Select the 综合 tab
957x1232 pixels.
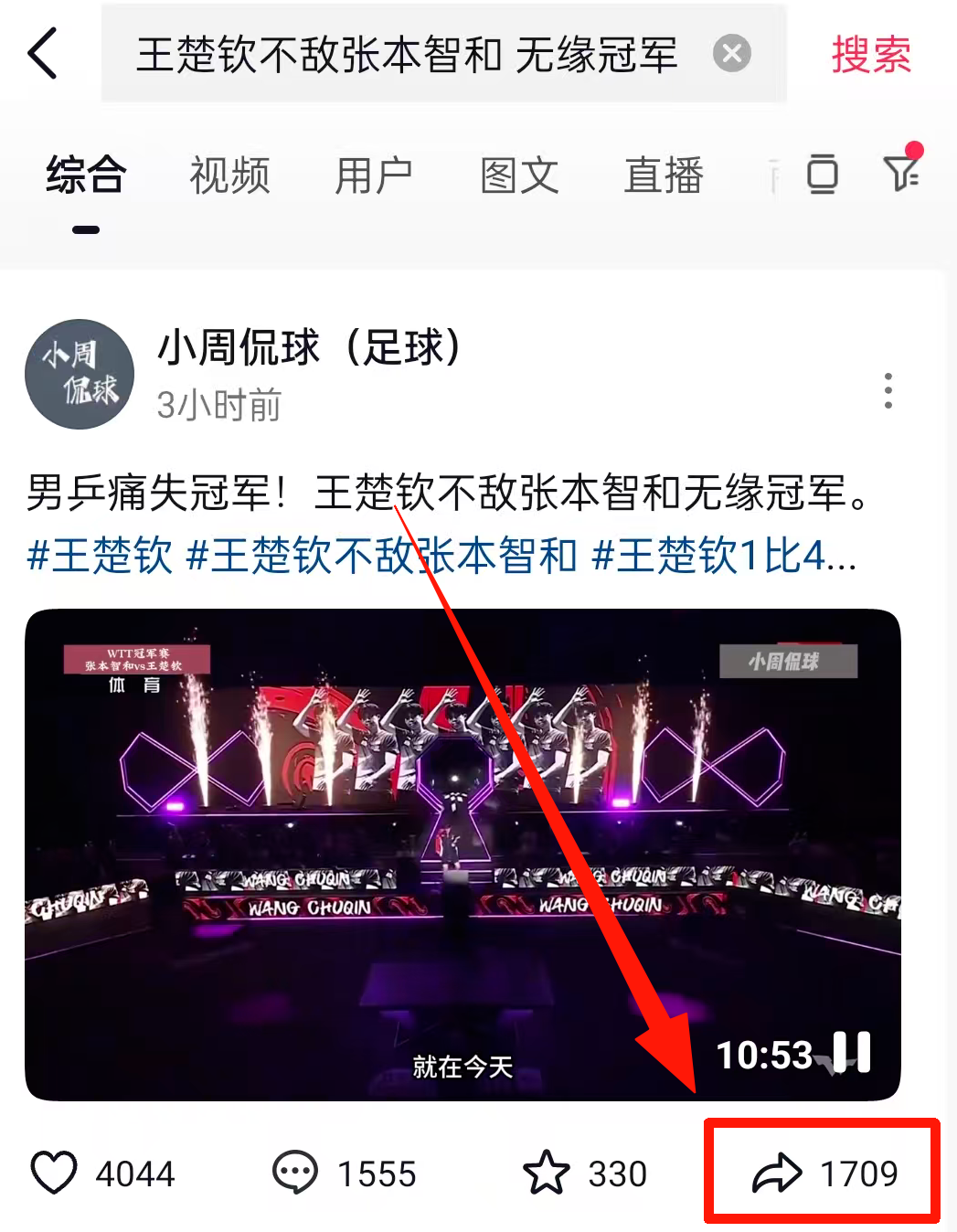(86, 175)
